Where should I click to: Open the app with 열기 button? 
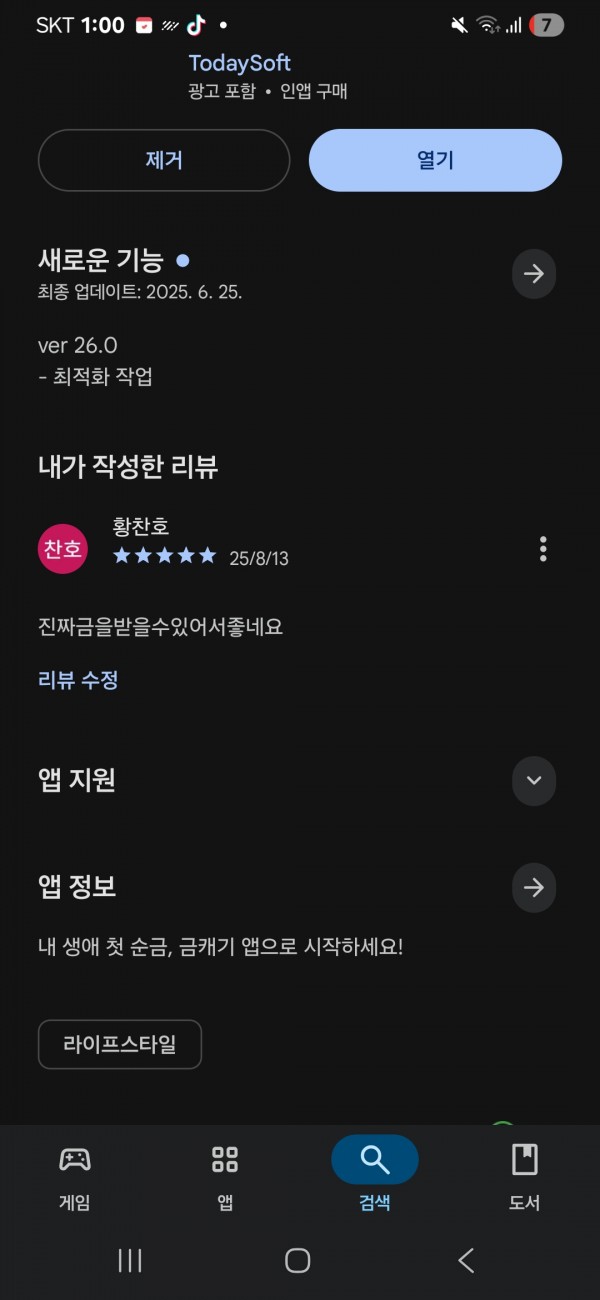pos(435,160)
